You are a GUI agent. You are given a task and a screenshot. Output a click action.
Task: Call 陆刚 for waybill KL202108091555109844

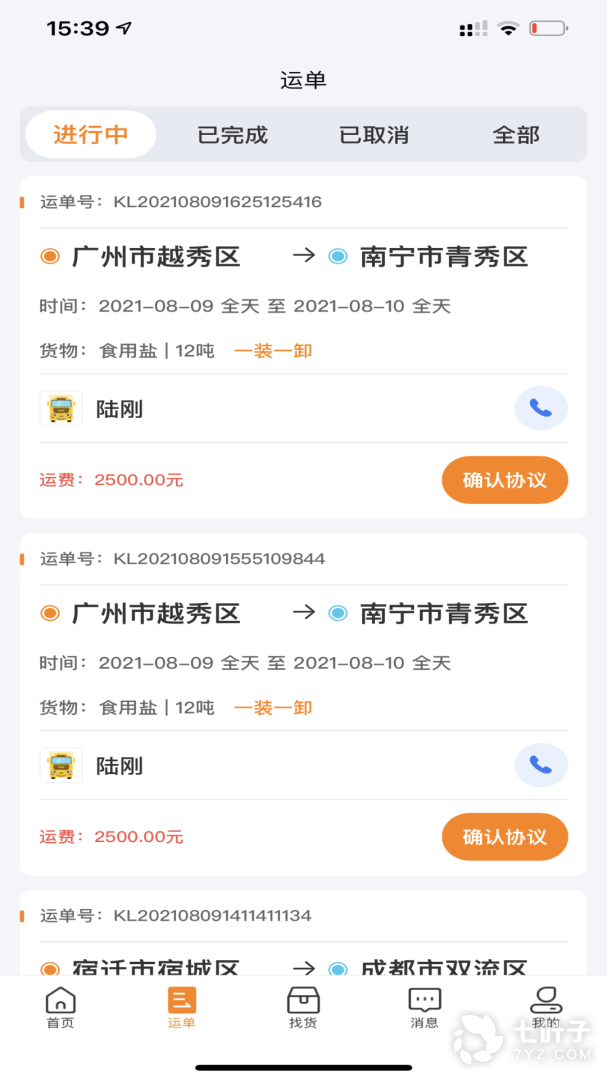pyautogui.click(x=541, y=765)
